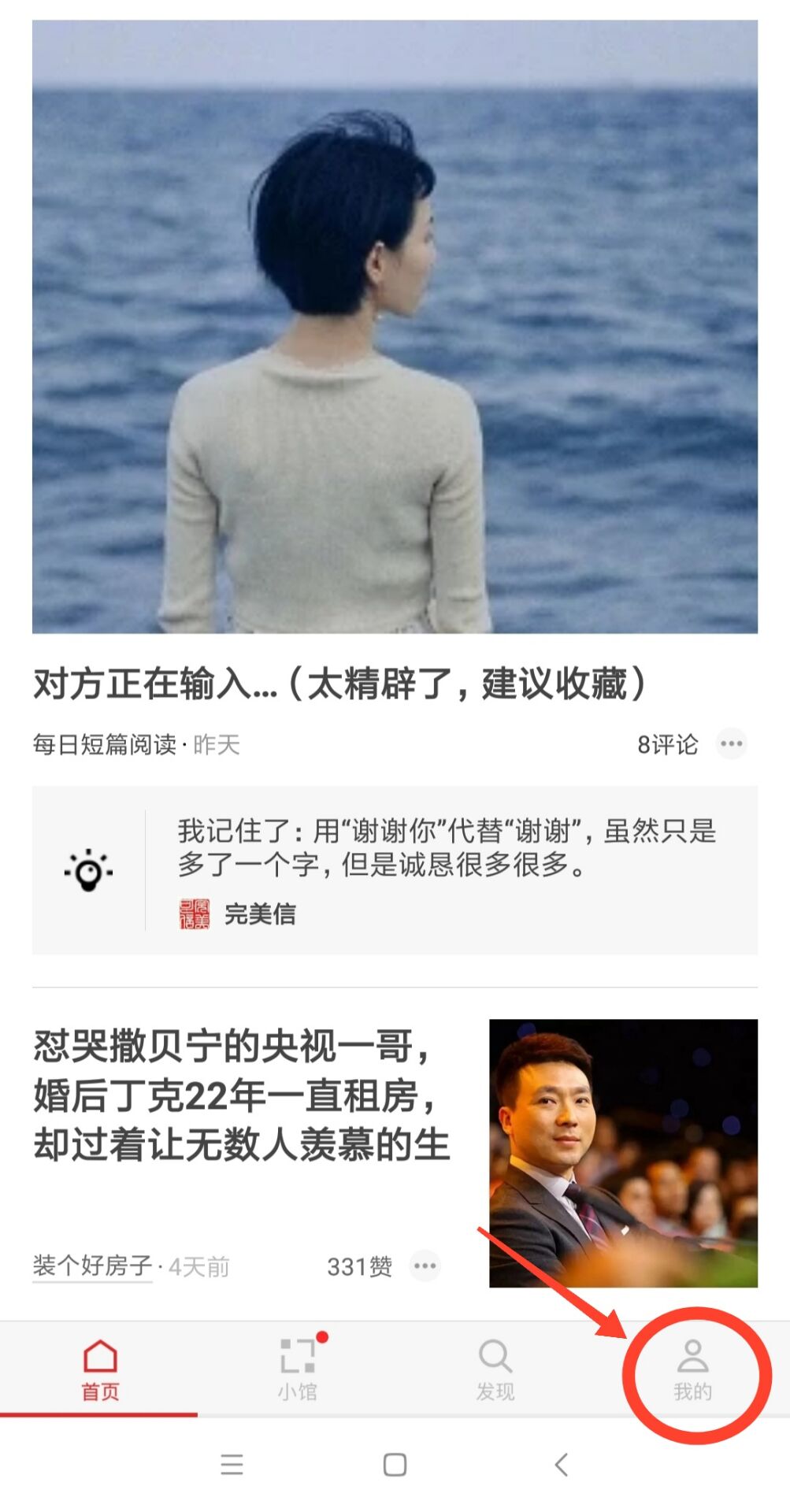Tap the seaside woman header image

394,327
